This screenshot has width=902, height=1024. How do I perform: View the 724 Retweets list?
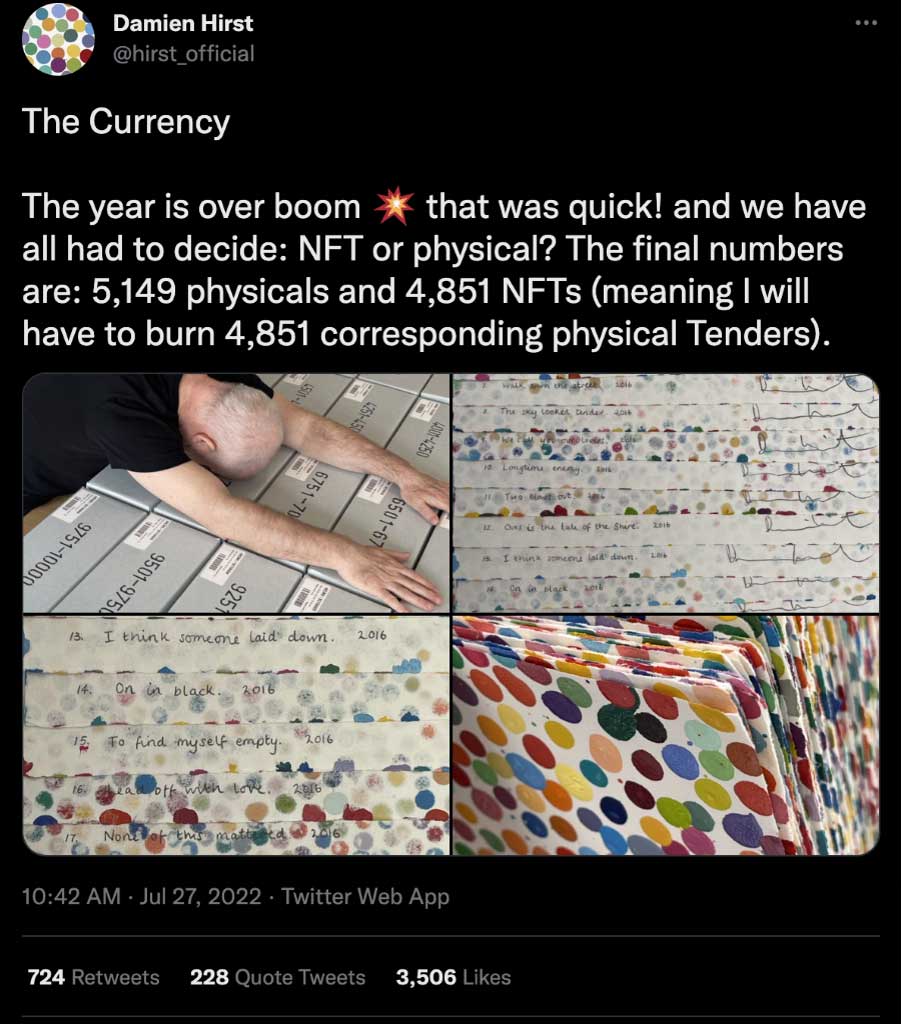[x=93, y=977]
